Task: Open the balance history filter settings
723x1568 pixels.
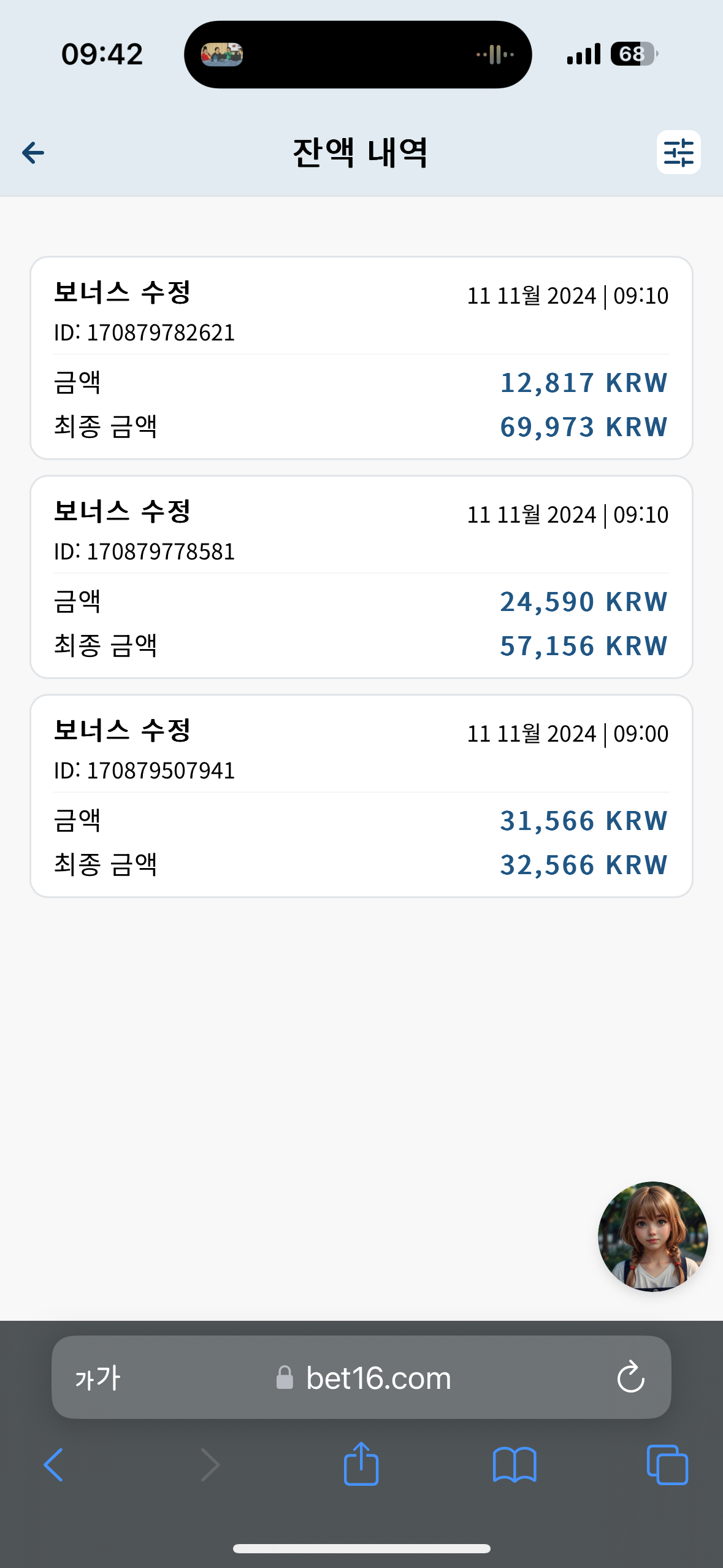Action: (x=678, y=152)
